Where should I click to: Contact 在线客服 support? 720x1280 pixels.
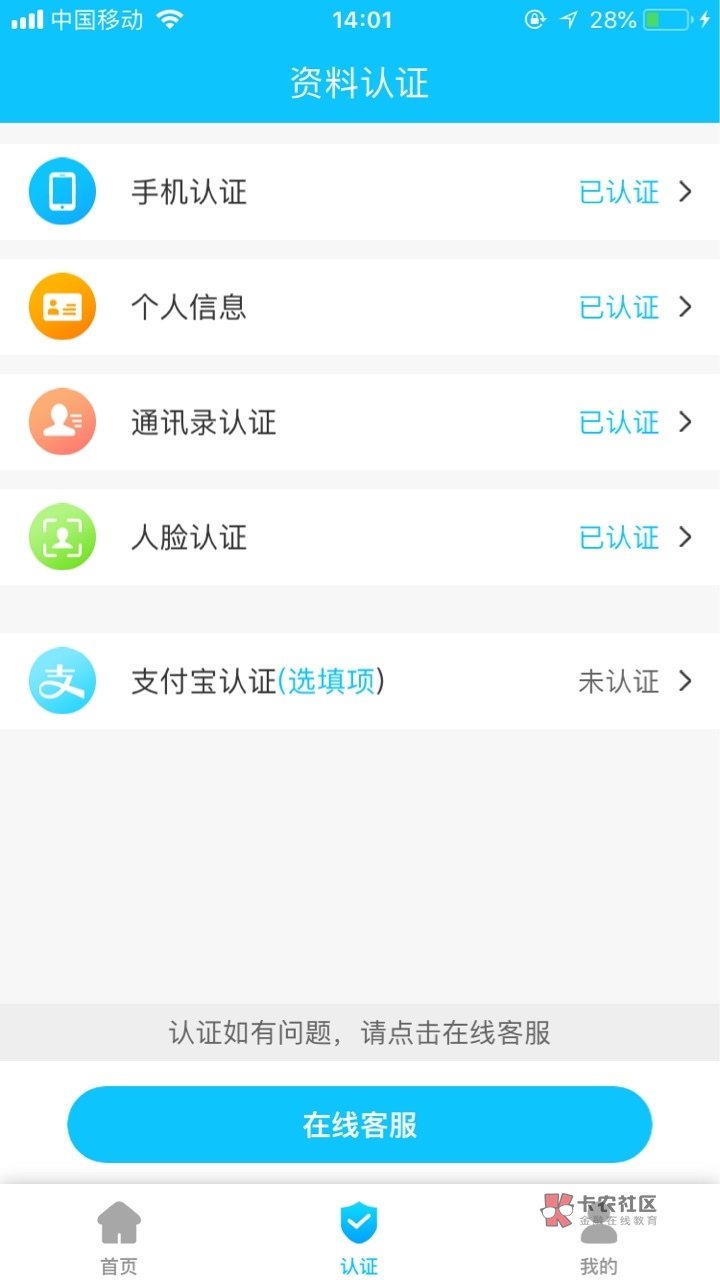tap(360, 1125)
